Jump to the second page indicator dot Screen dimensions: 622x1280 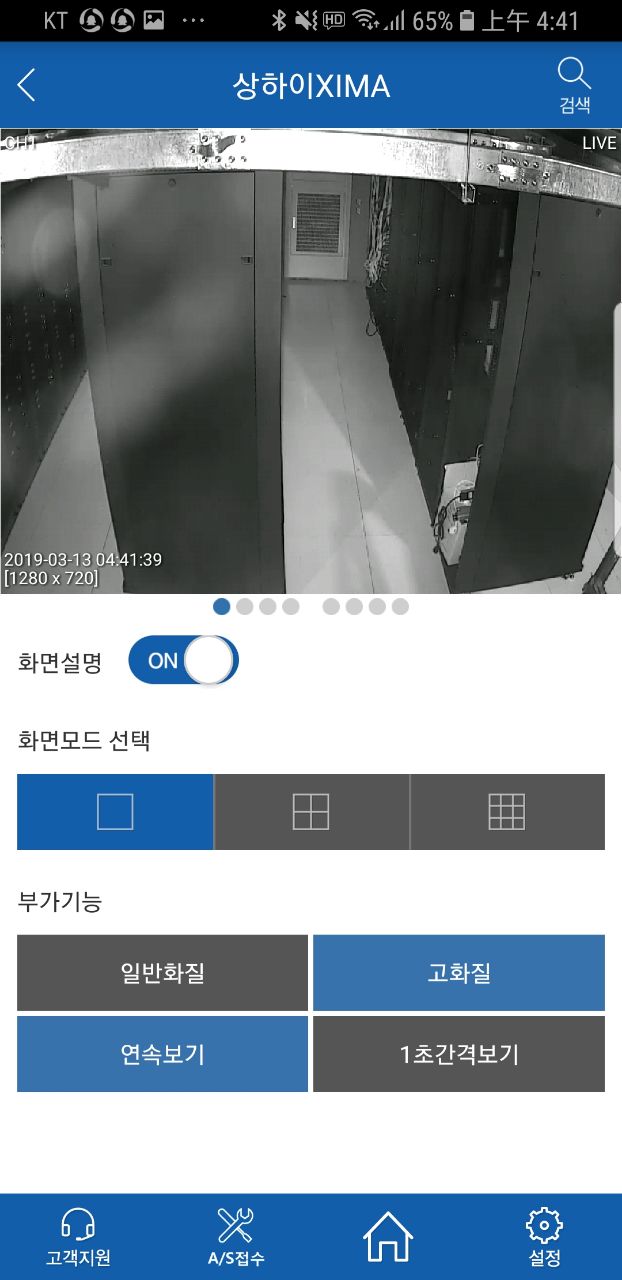pos(245,606)
